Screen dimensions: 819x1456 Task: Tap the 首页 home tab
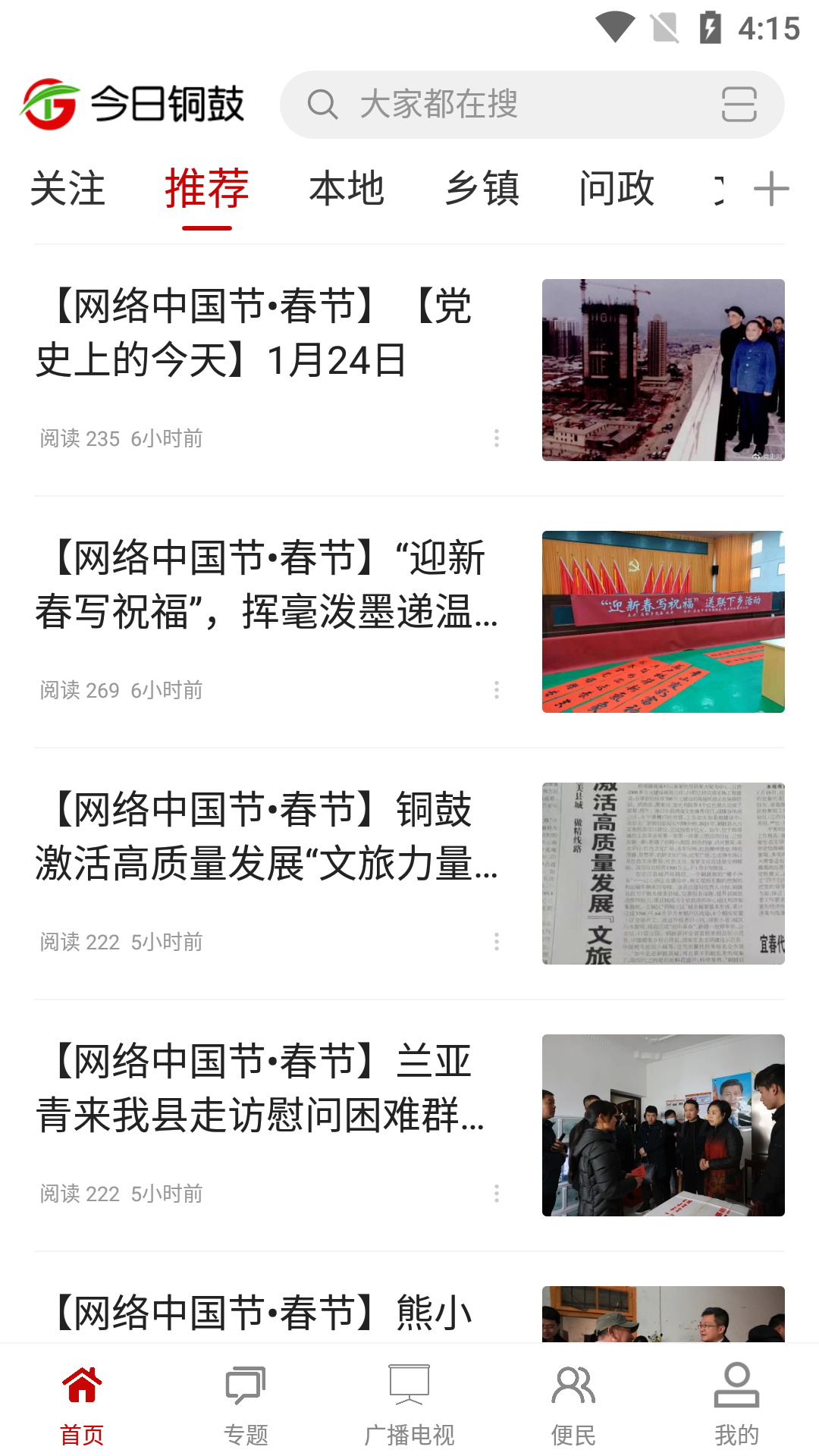tap(82, 1405)
